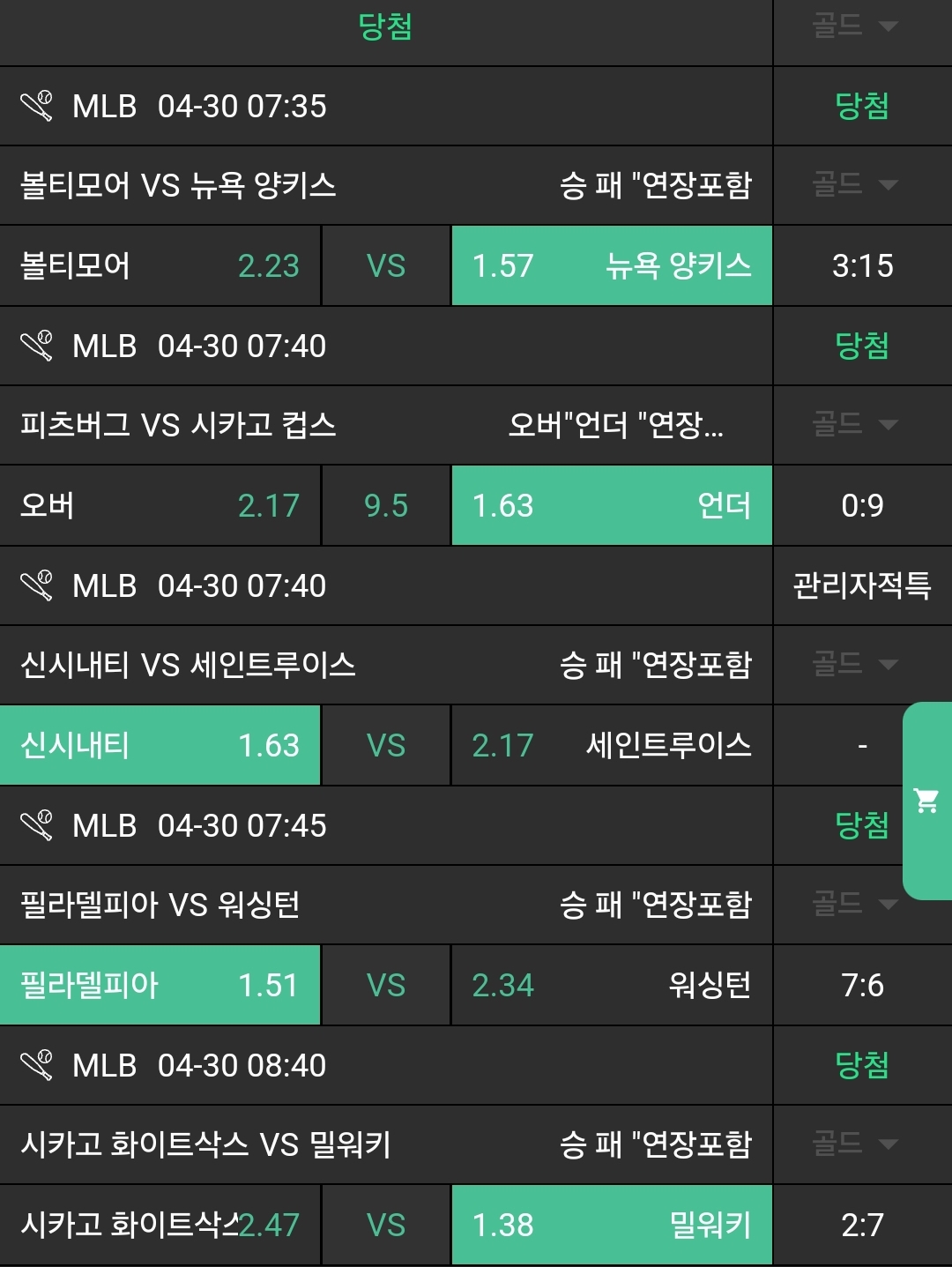
Task: Open the shopping cart side button
Action: pyautogui.click(x=926, y=801)
